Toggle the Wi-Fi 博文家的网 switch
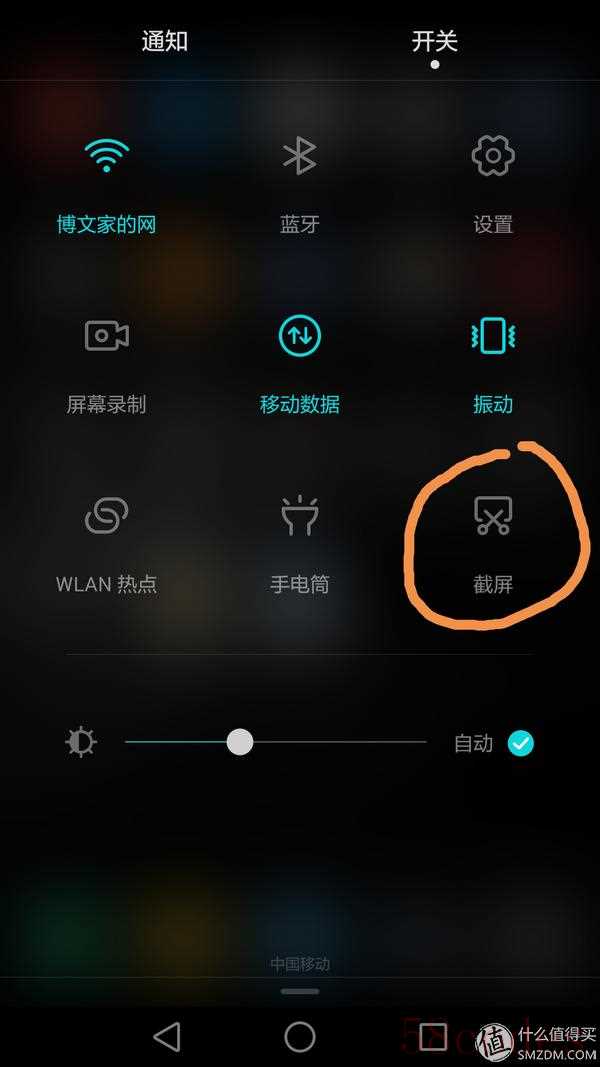600x1067 pixels. click(x=106, y=156)
